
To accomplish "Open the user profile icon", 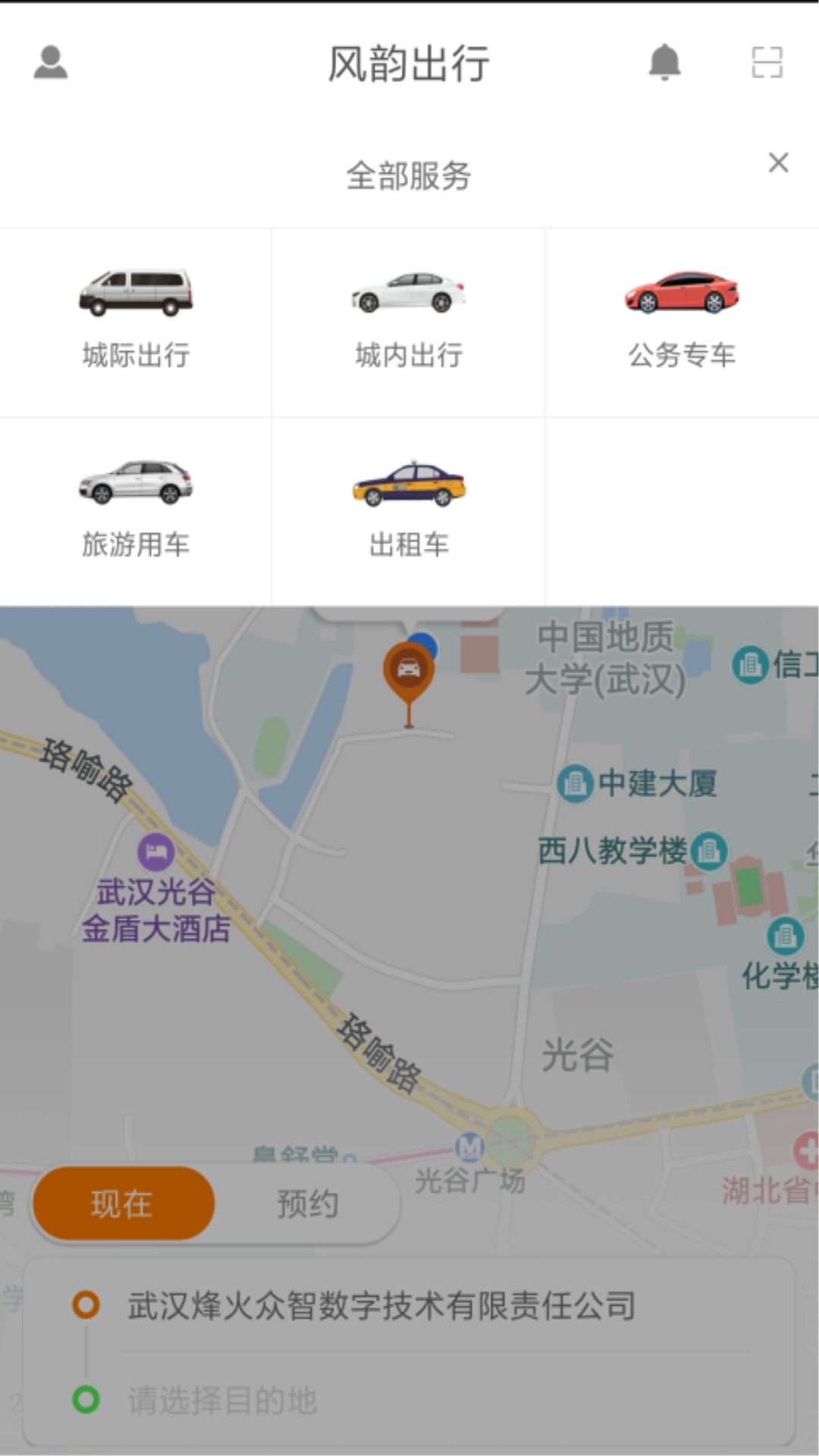I will 50,64.
